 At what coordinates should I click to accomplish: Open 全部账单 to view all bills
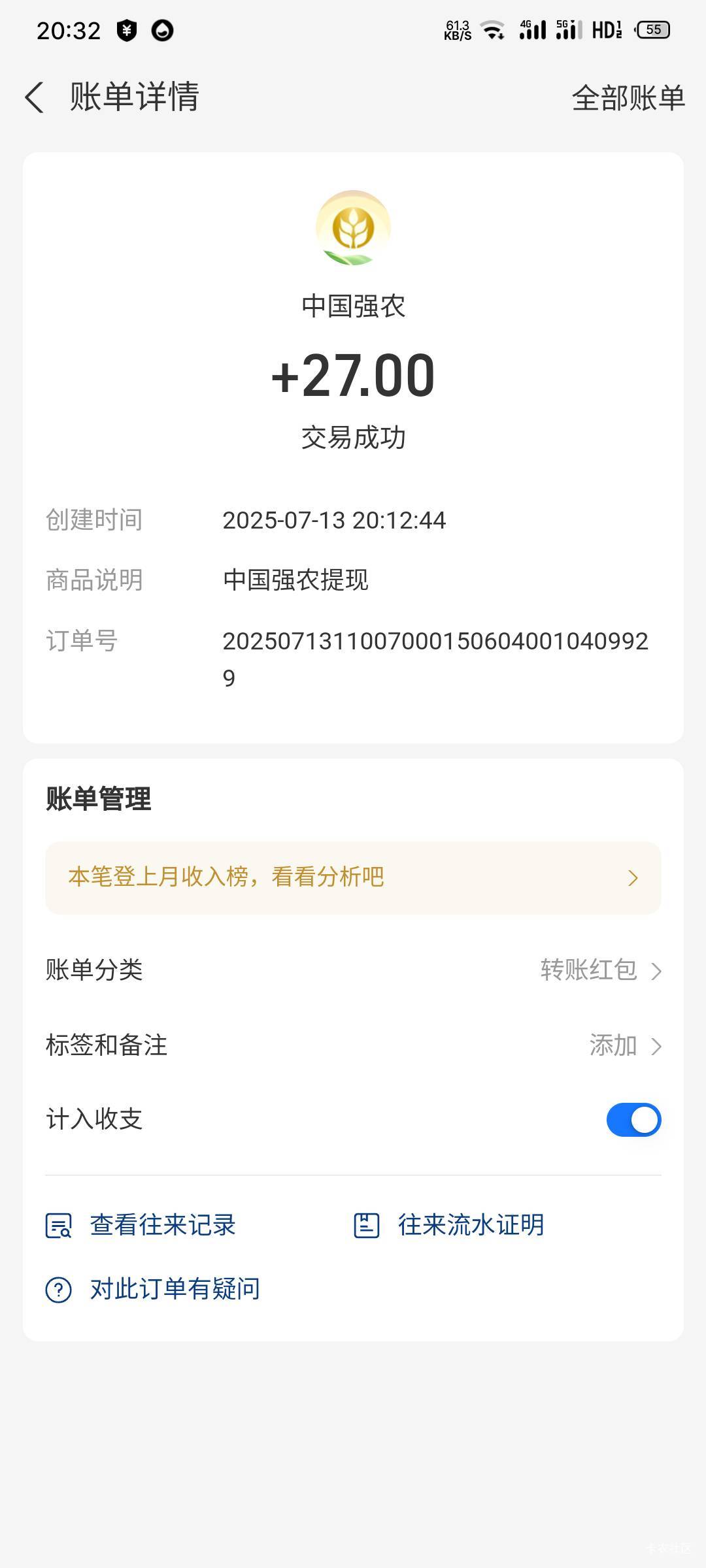point(628,97)
